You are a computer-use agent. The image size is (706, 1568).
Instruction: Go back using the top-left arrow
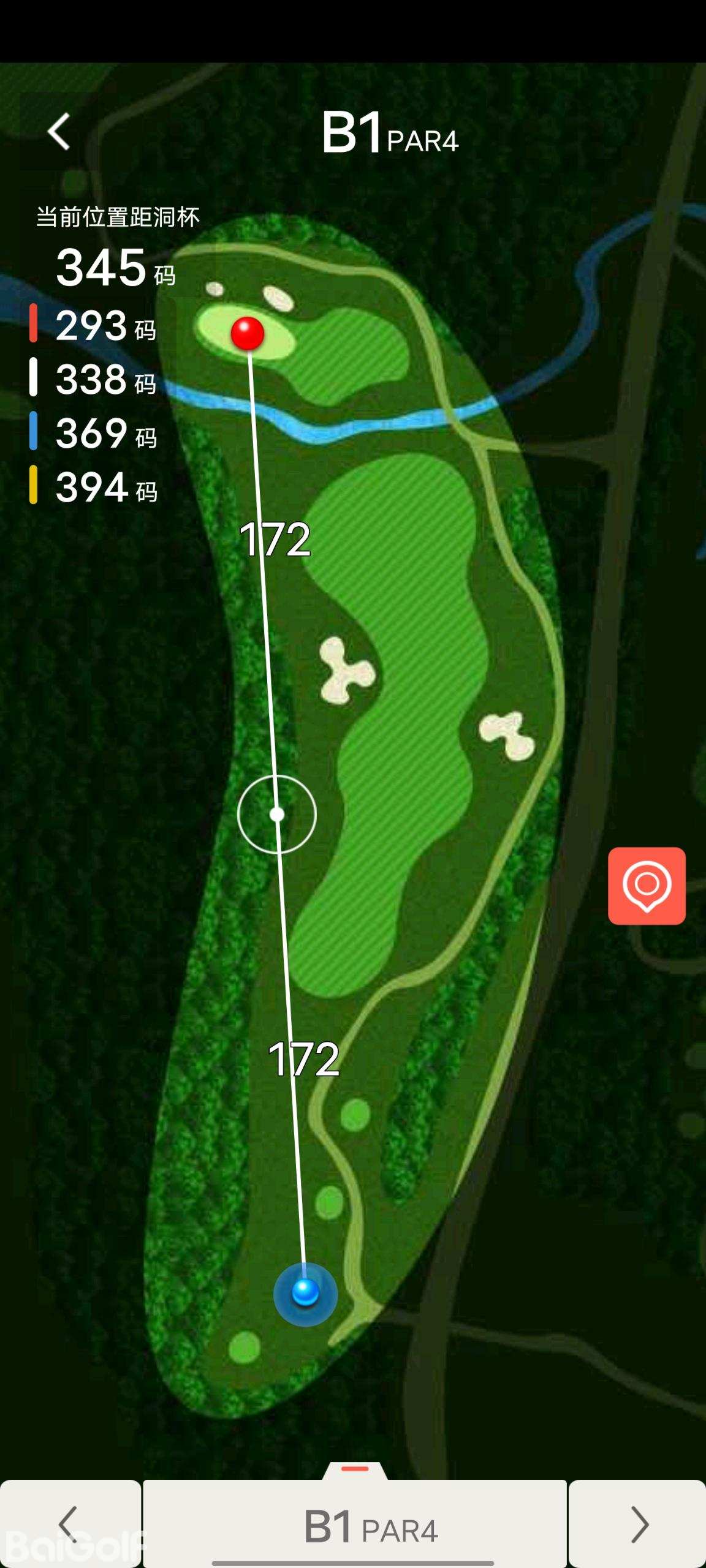pos(59,132)
